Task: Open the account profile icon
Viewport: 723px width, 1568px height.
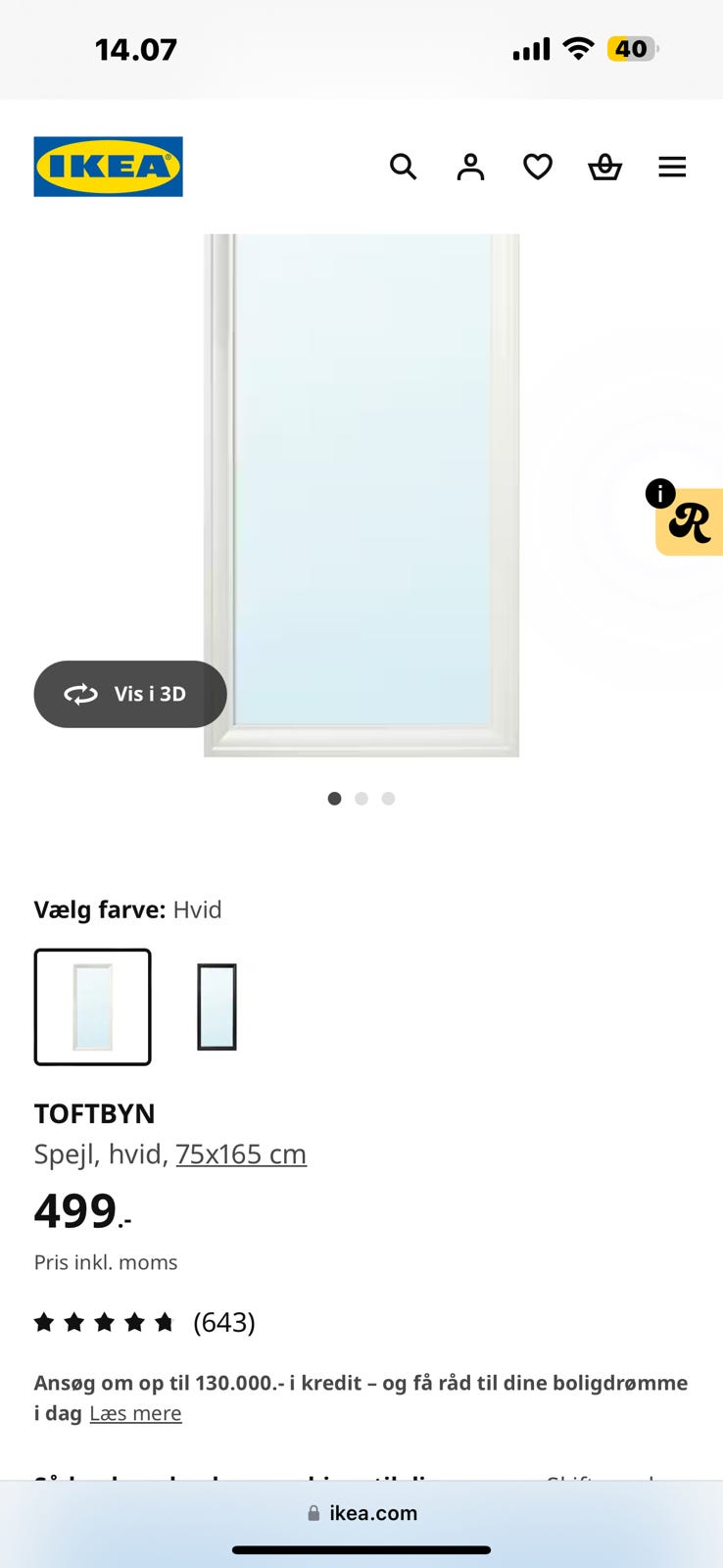Action: coord(470,167)
